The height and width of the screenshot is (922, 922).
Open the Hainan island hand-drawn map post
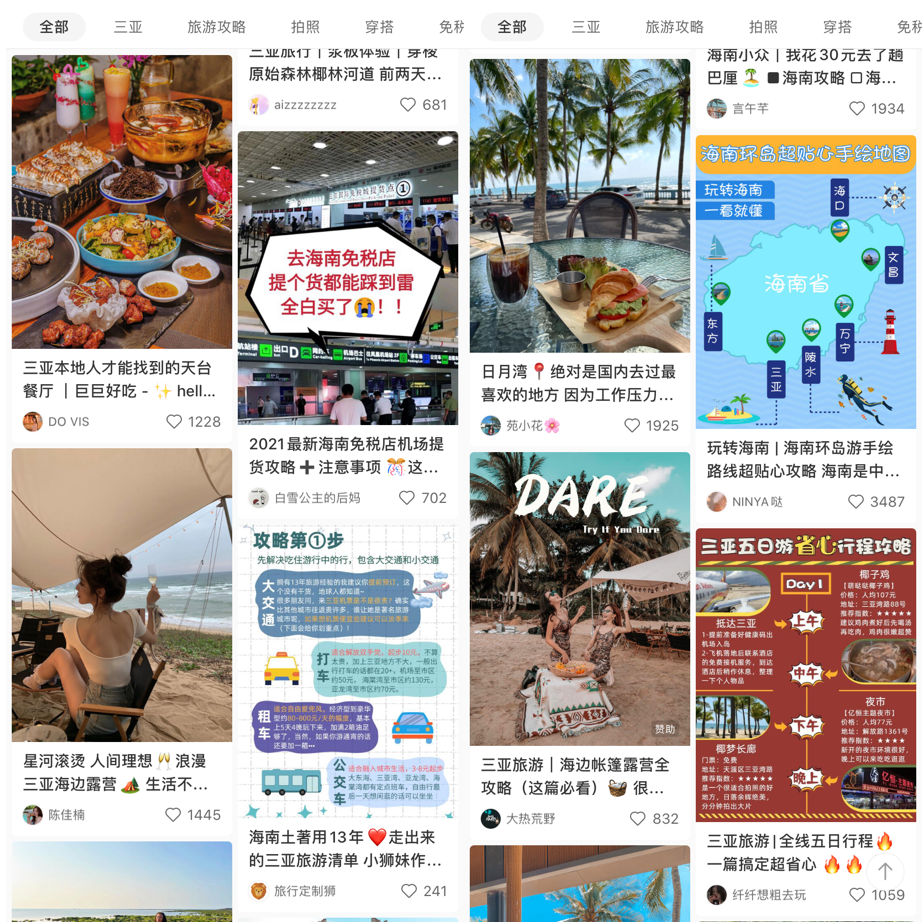click(x=805, y=282)
